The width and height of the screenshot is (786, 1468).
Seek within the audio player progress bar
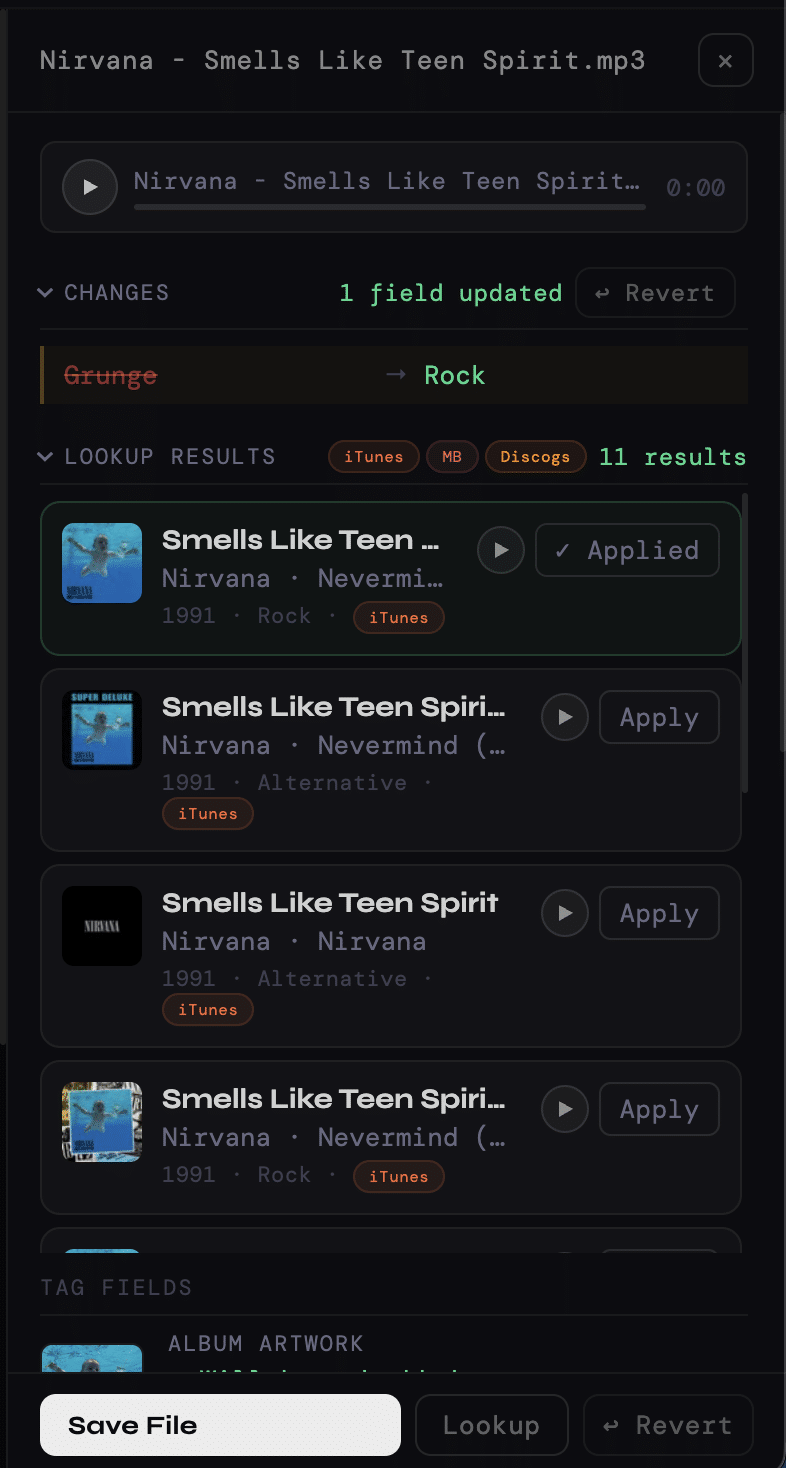point(390,207)
